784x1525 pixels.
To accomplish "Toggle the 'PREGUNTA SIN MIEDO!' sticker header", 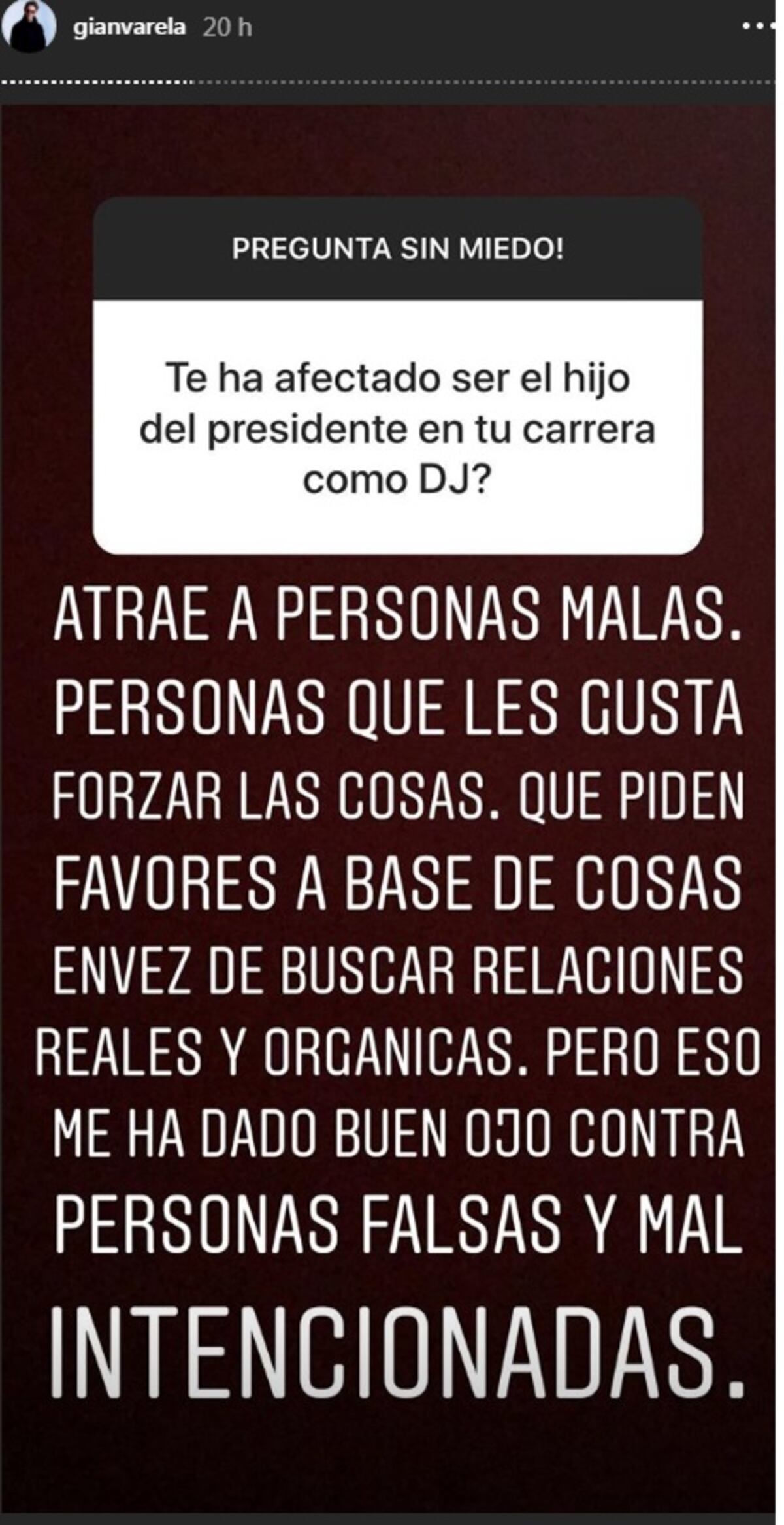I will 400,249.
